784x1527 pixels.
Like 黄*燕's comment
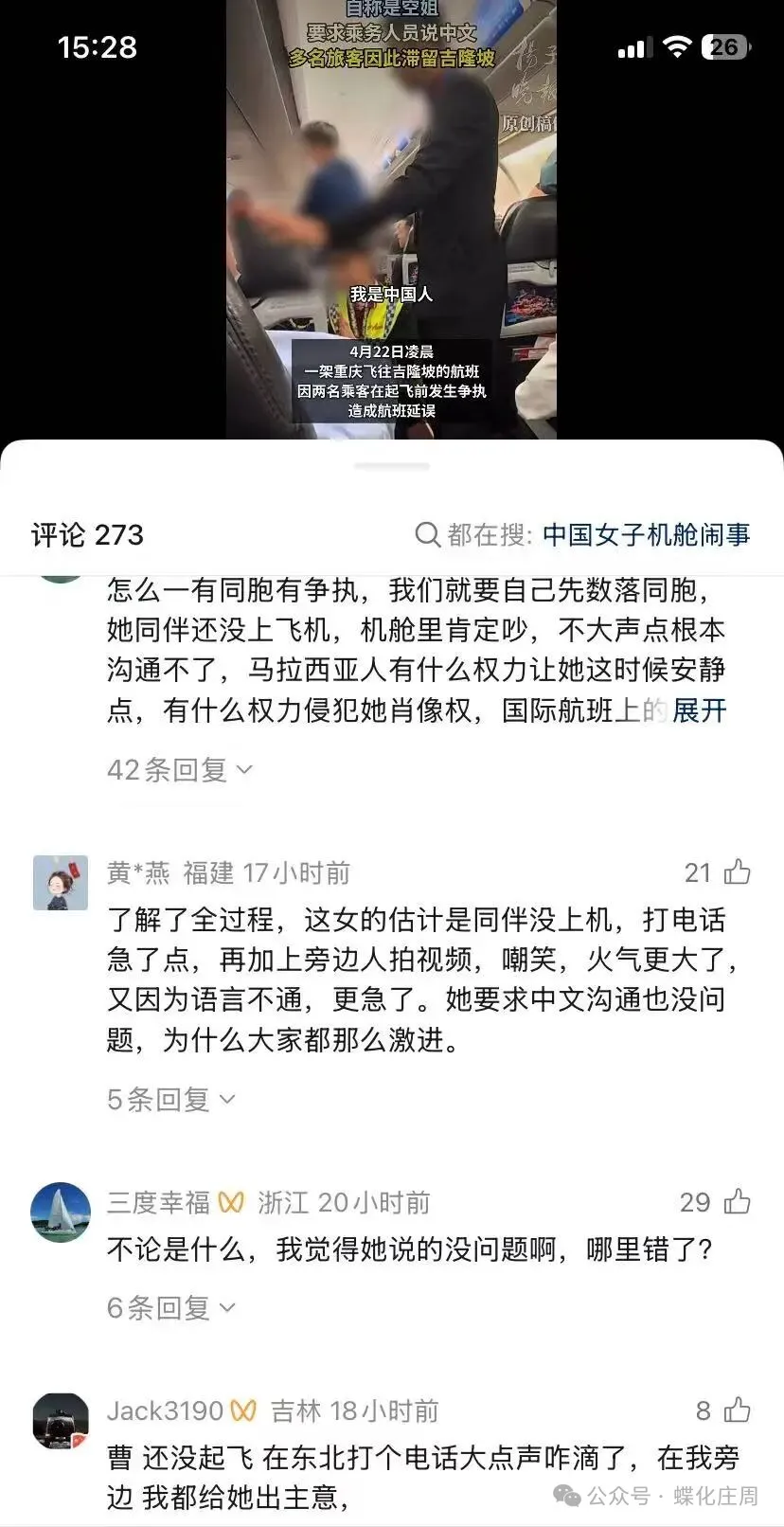pyautogui.click(x=737, y=872)
